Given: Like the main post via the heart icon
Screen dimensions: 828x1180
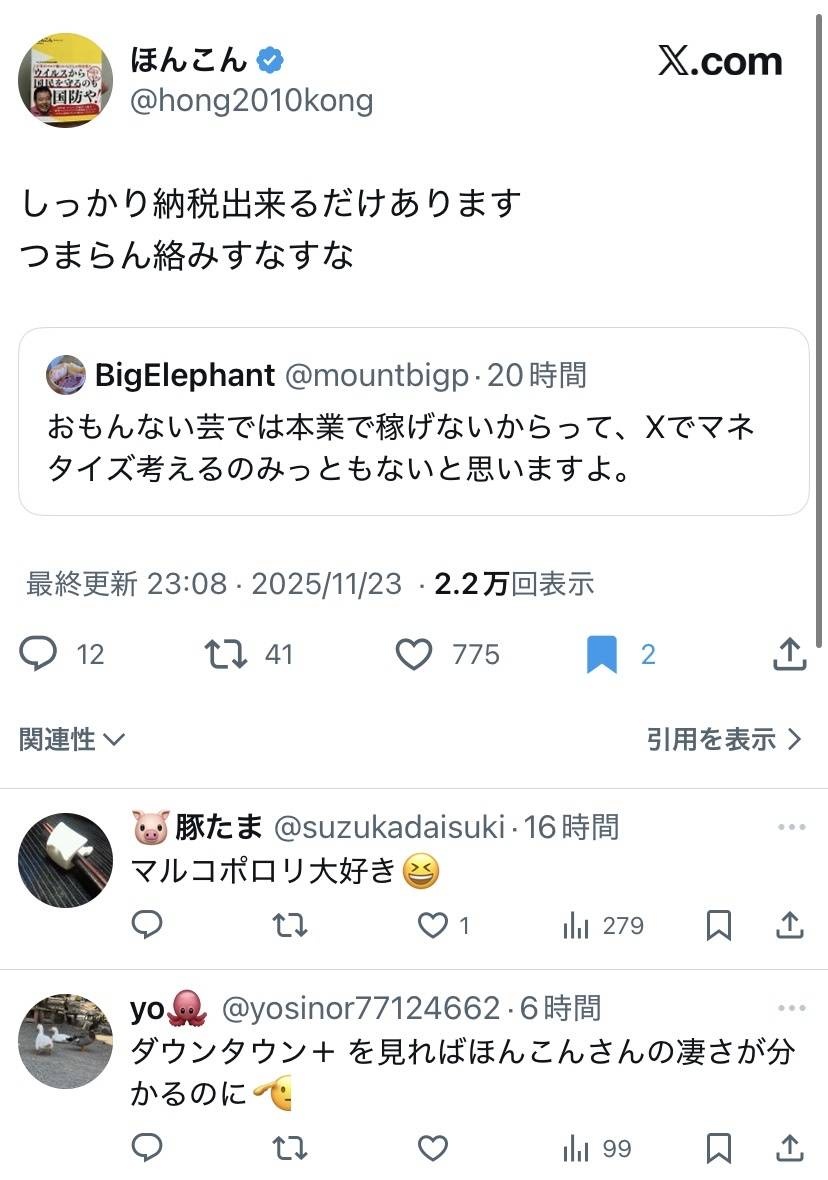Looking at the screenshot, I should pos(413,653).
